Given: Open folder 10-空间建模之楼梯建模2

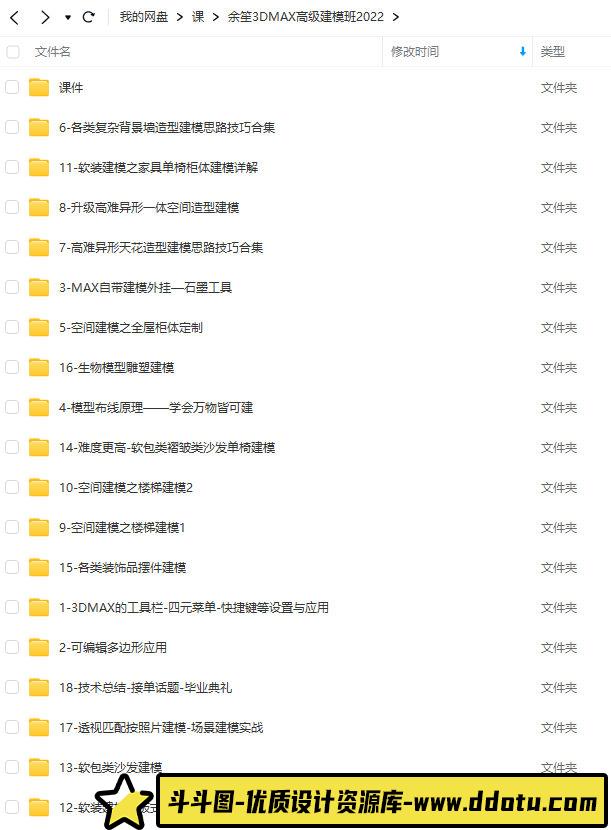Looking at the screenshot, I should (125, 487).
